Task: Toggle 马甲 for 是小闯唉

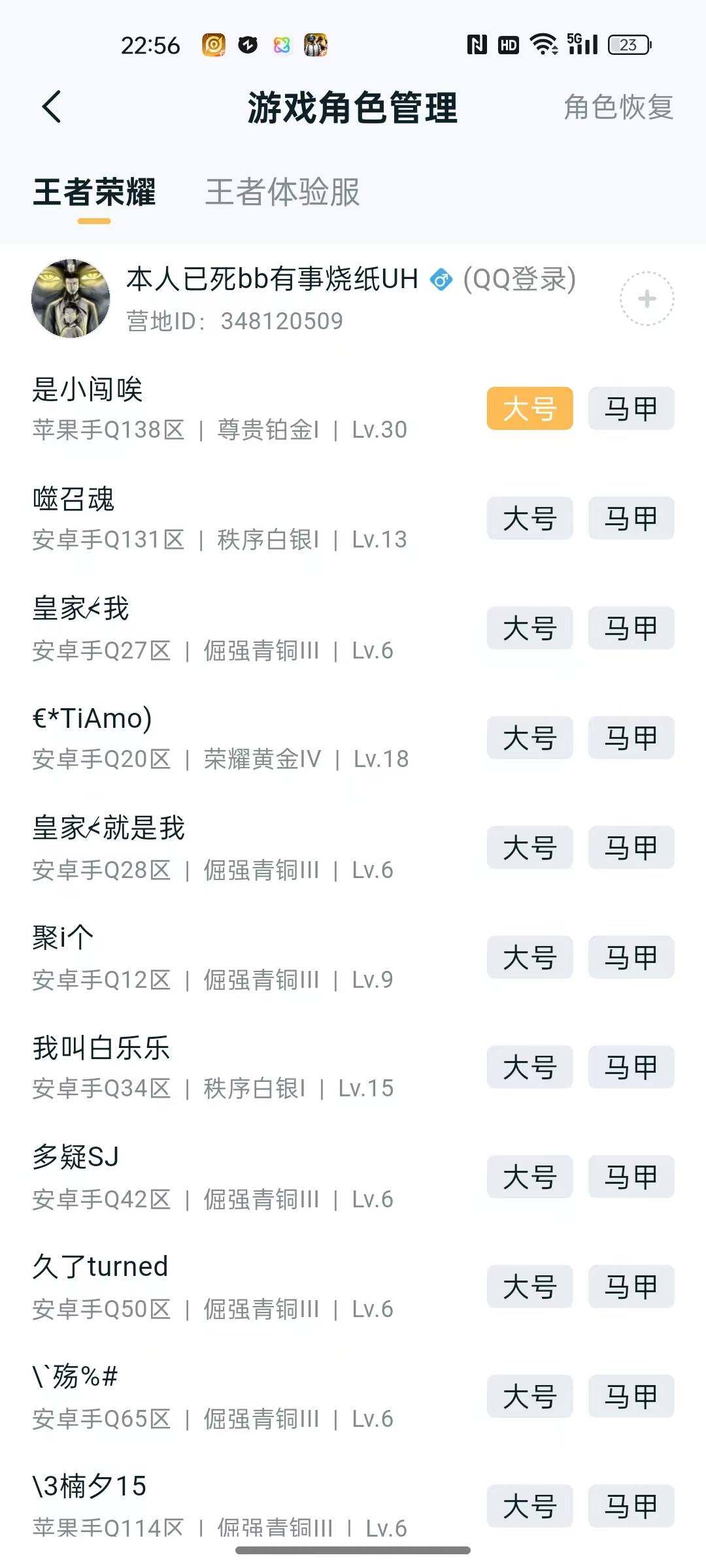Action: click(630, 408)
